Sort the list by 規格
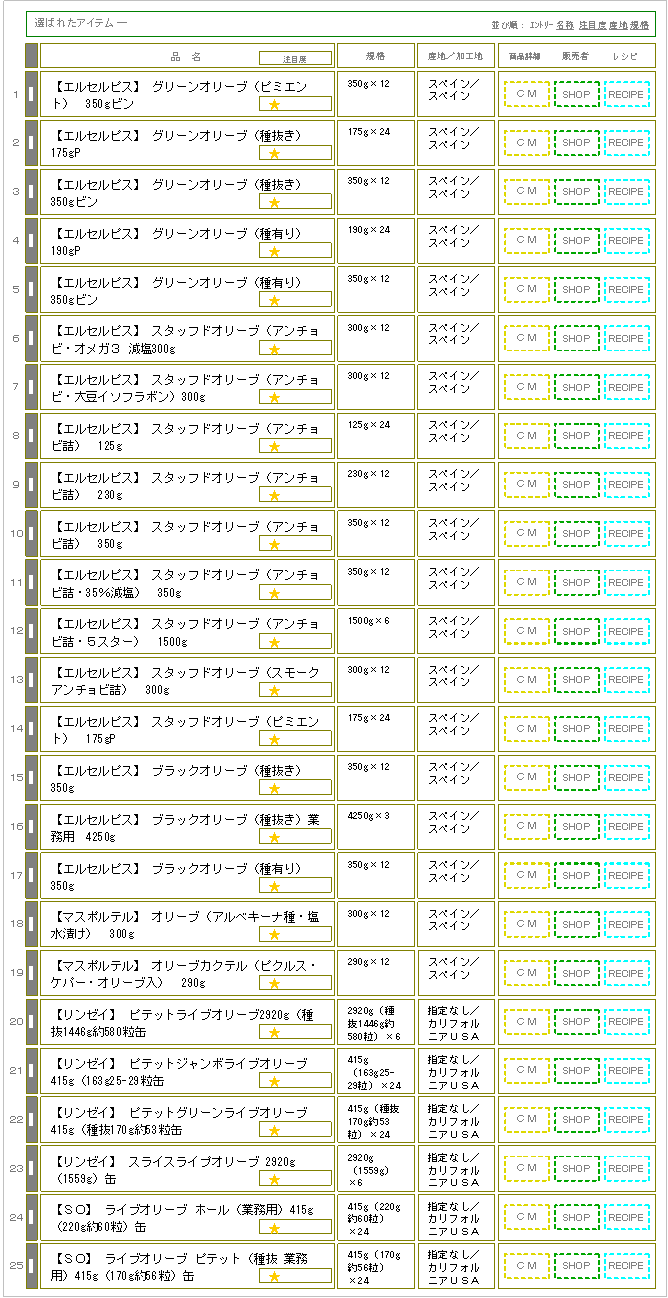 coord(640,24)
